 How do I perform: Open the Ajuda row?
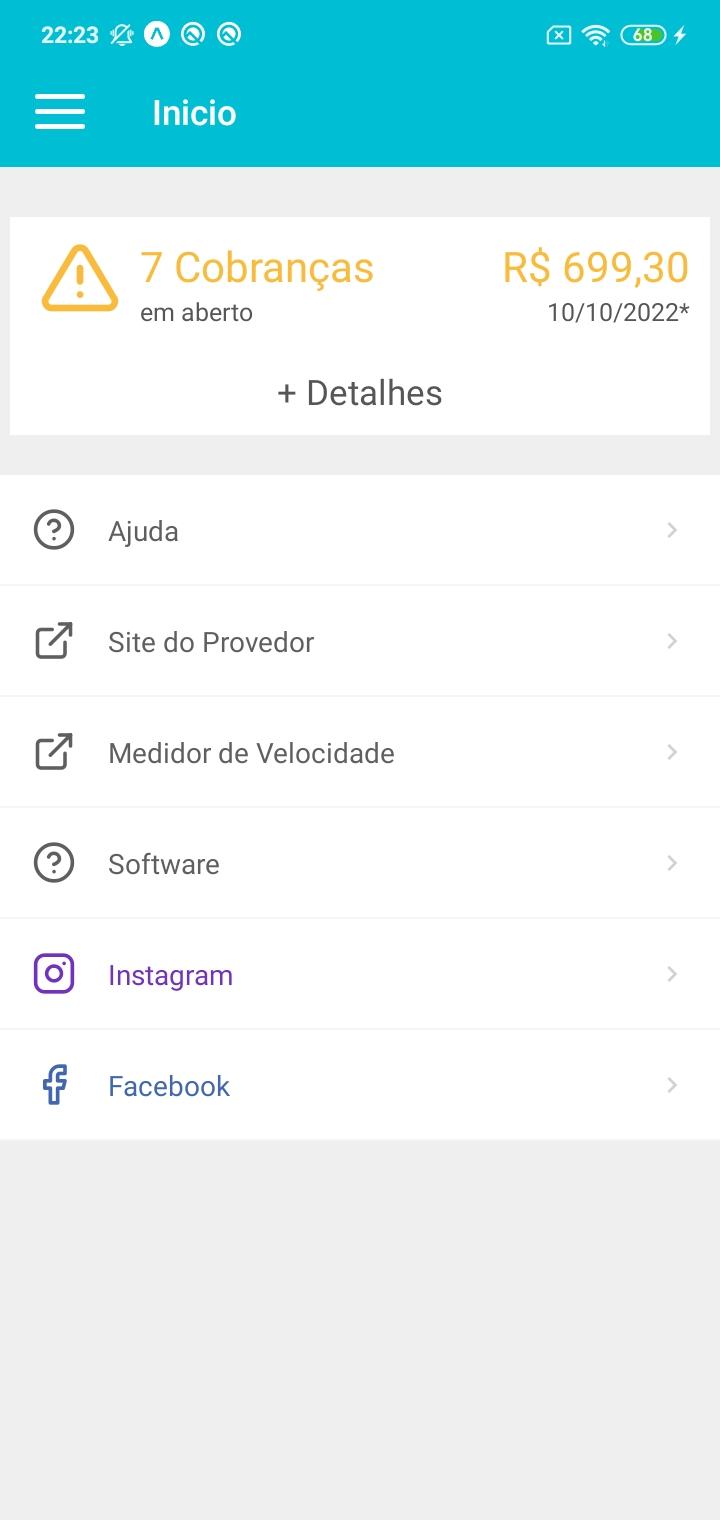point(360,530)
